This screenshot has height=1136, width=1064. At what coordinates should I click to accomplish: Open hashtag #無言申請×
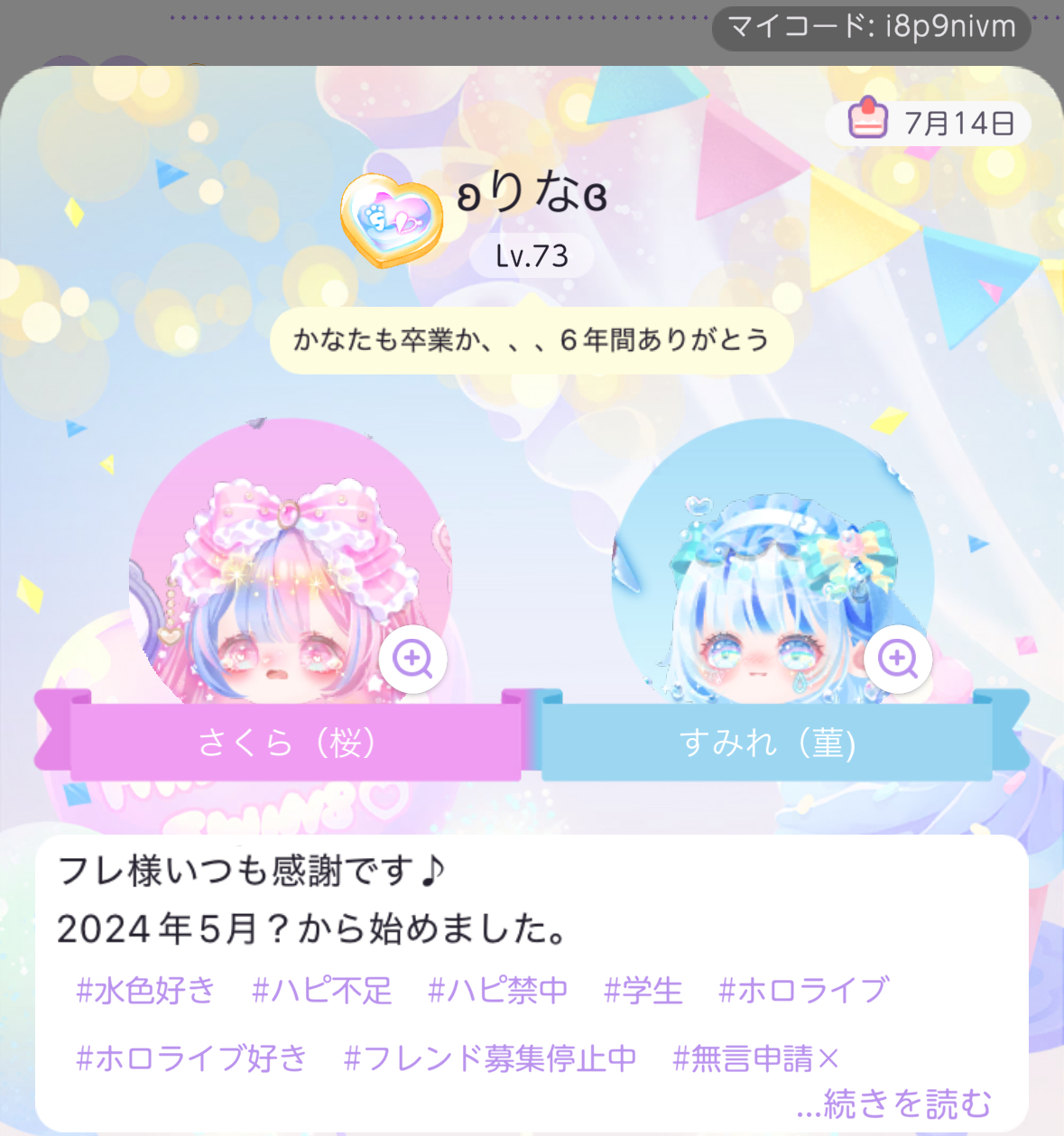click(x=756, y=1057)
